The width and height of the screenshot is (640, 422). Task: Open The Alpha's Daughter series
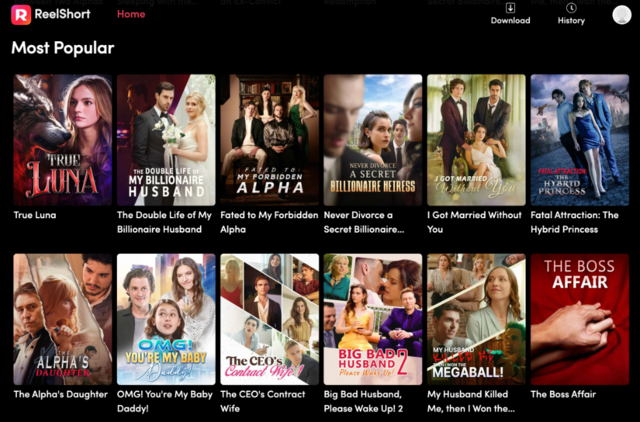pos(62,319)
